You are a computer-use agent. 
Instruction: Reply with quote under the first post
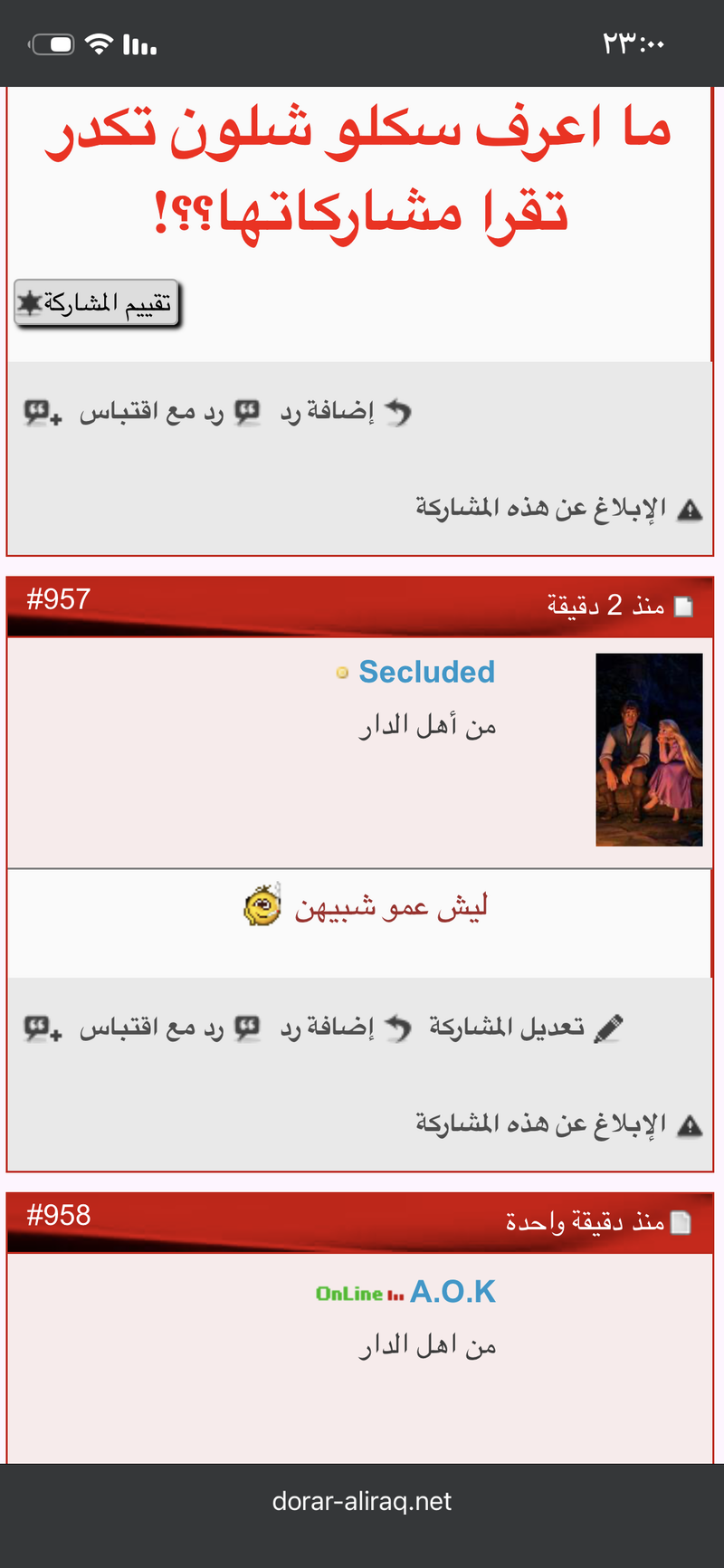pos(169,413)
